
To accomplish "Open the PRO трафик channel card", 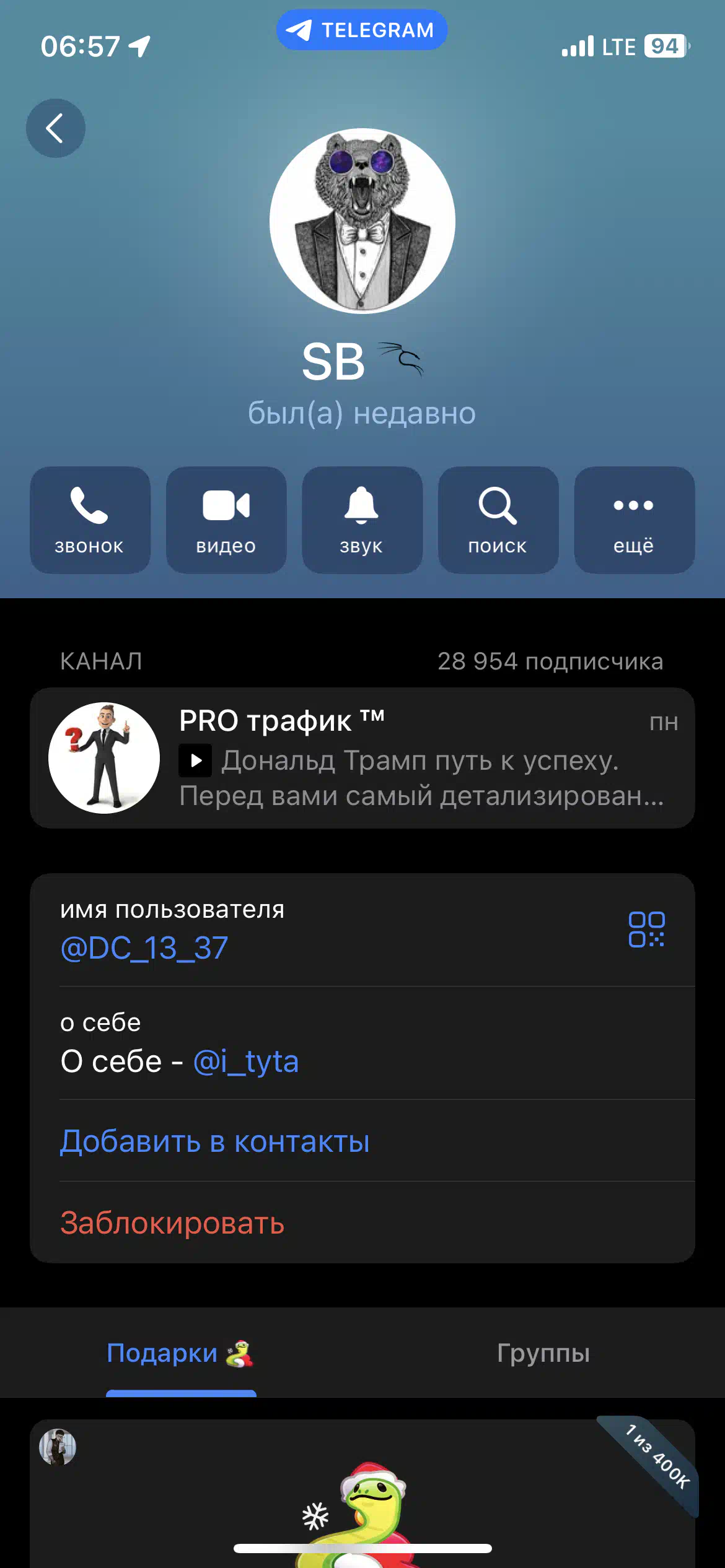I will pos(362,758).
